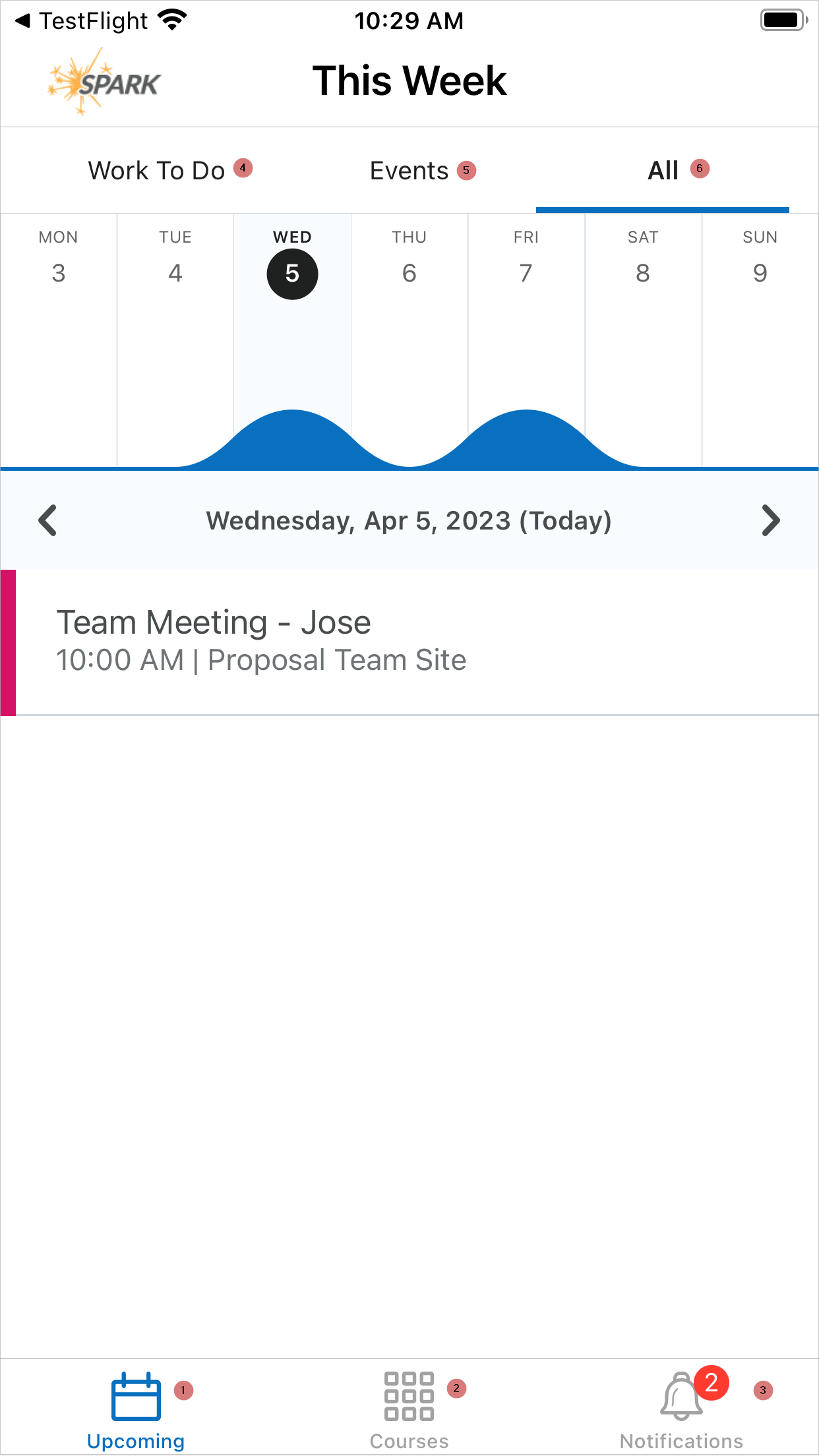Select the All tab

[x=663, y=171]
